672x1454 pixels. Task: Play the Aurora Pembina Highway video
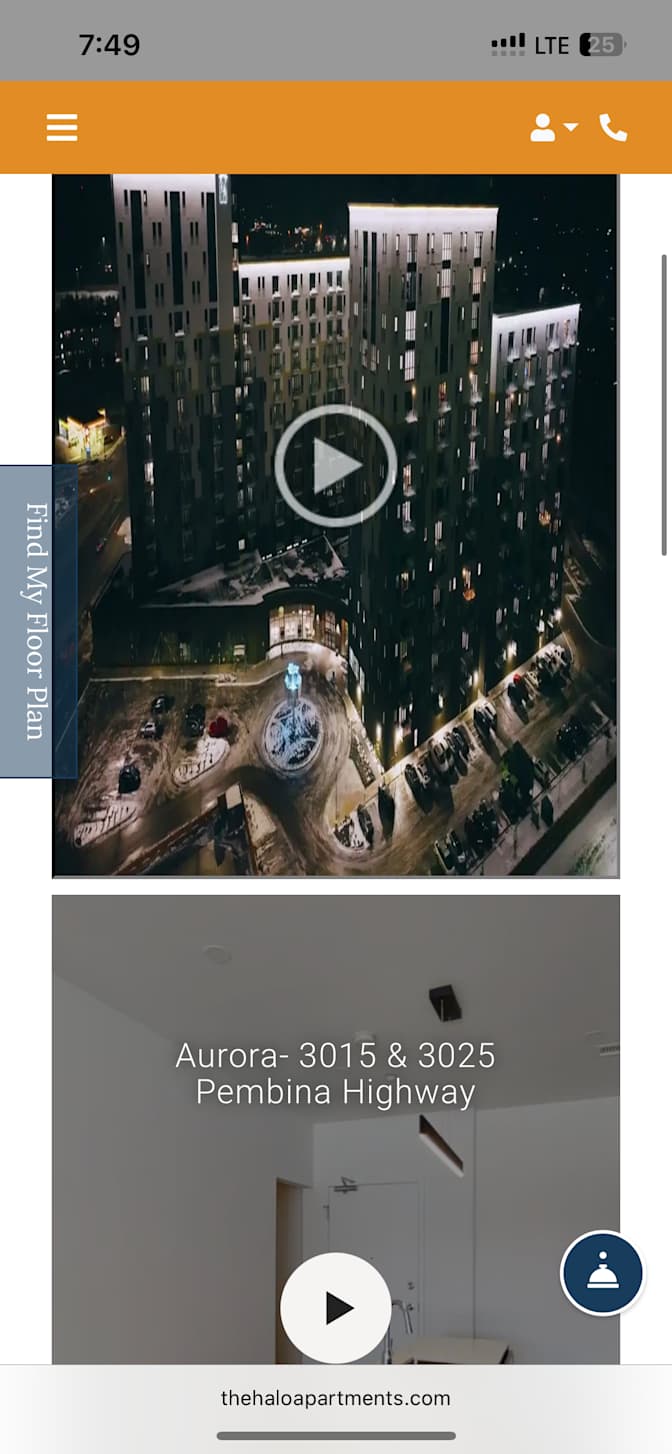coord(335,1307)
